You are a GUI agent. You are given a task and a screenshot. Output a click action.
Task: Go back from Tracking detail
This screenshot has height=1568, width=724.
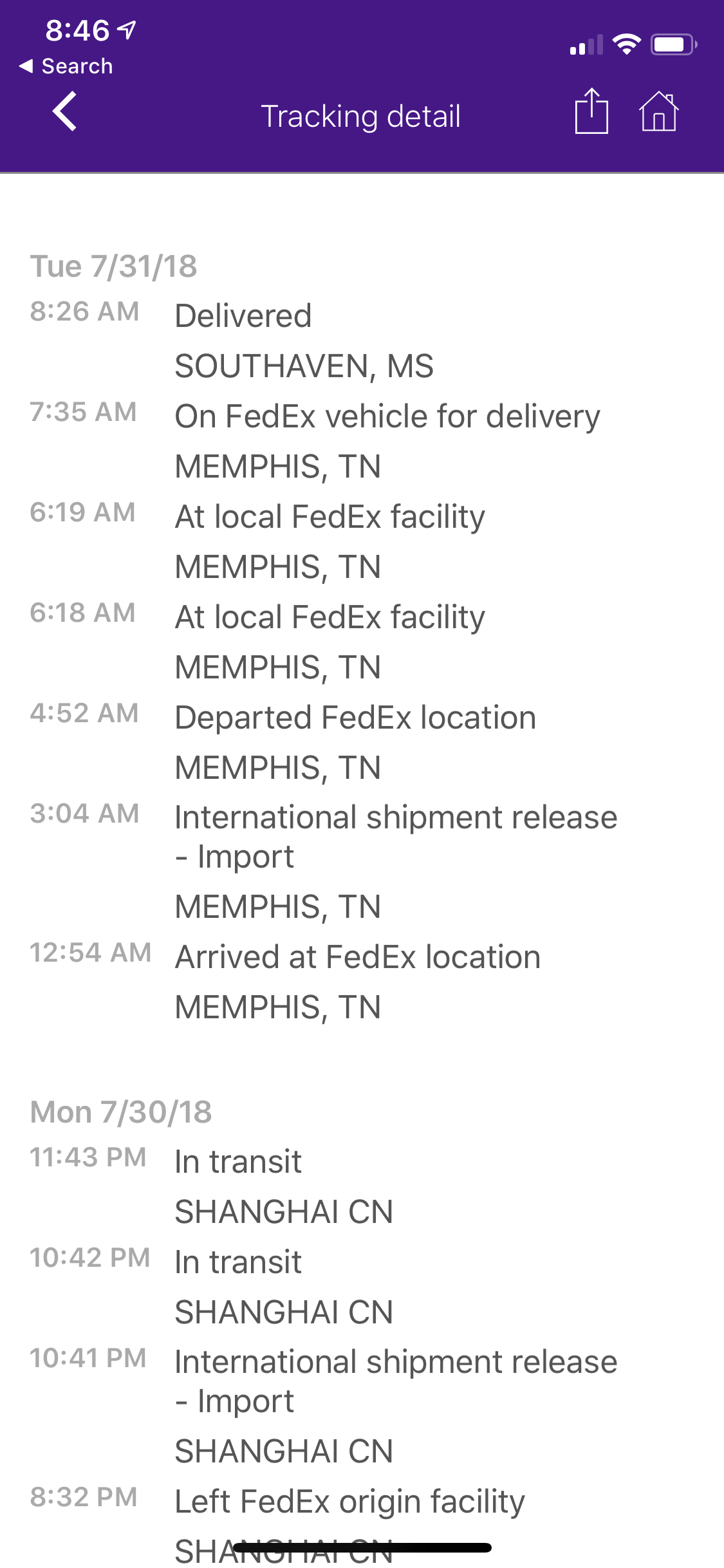tap(65, 111)
